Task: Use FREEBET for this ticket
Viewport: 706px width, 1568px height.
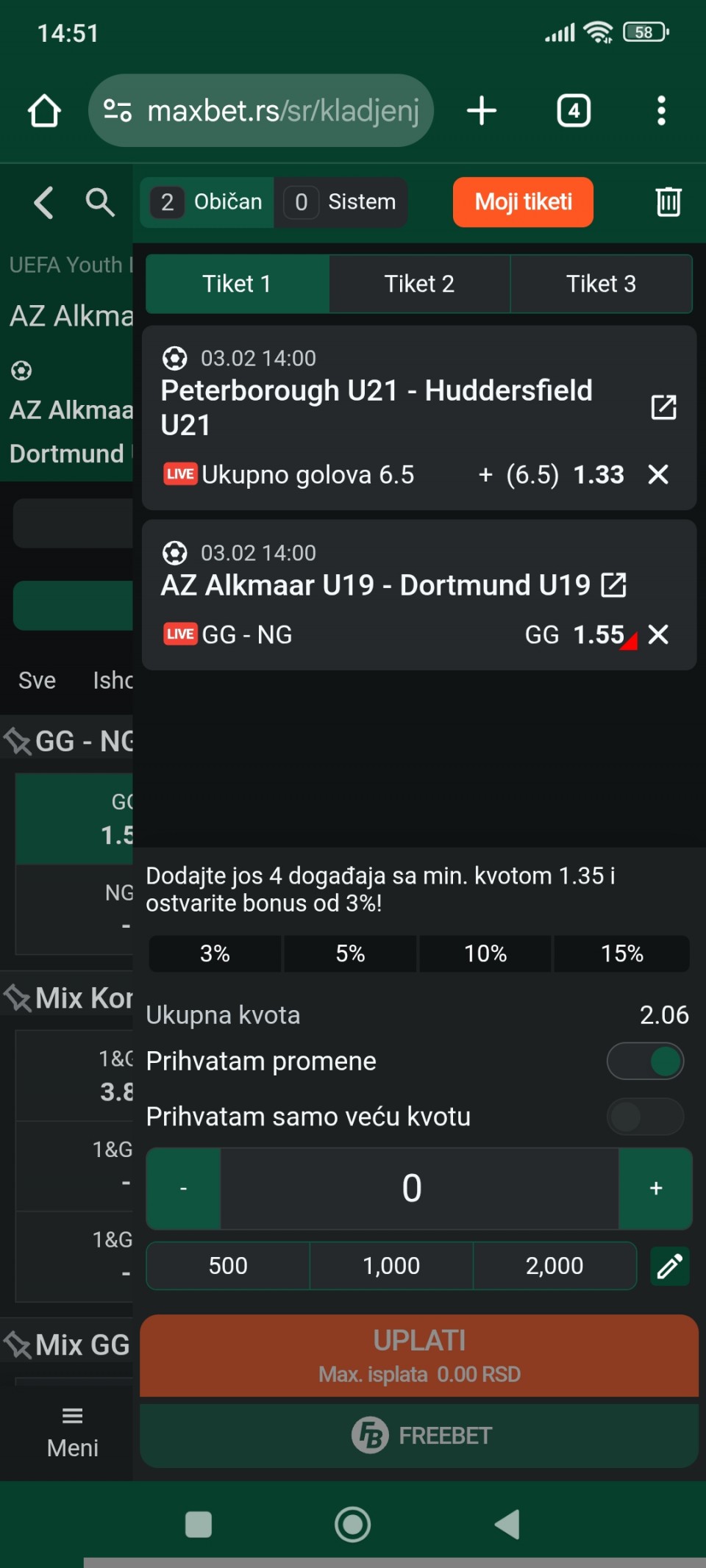Action: (419, 1435)
